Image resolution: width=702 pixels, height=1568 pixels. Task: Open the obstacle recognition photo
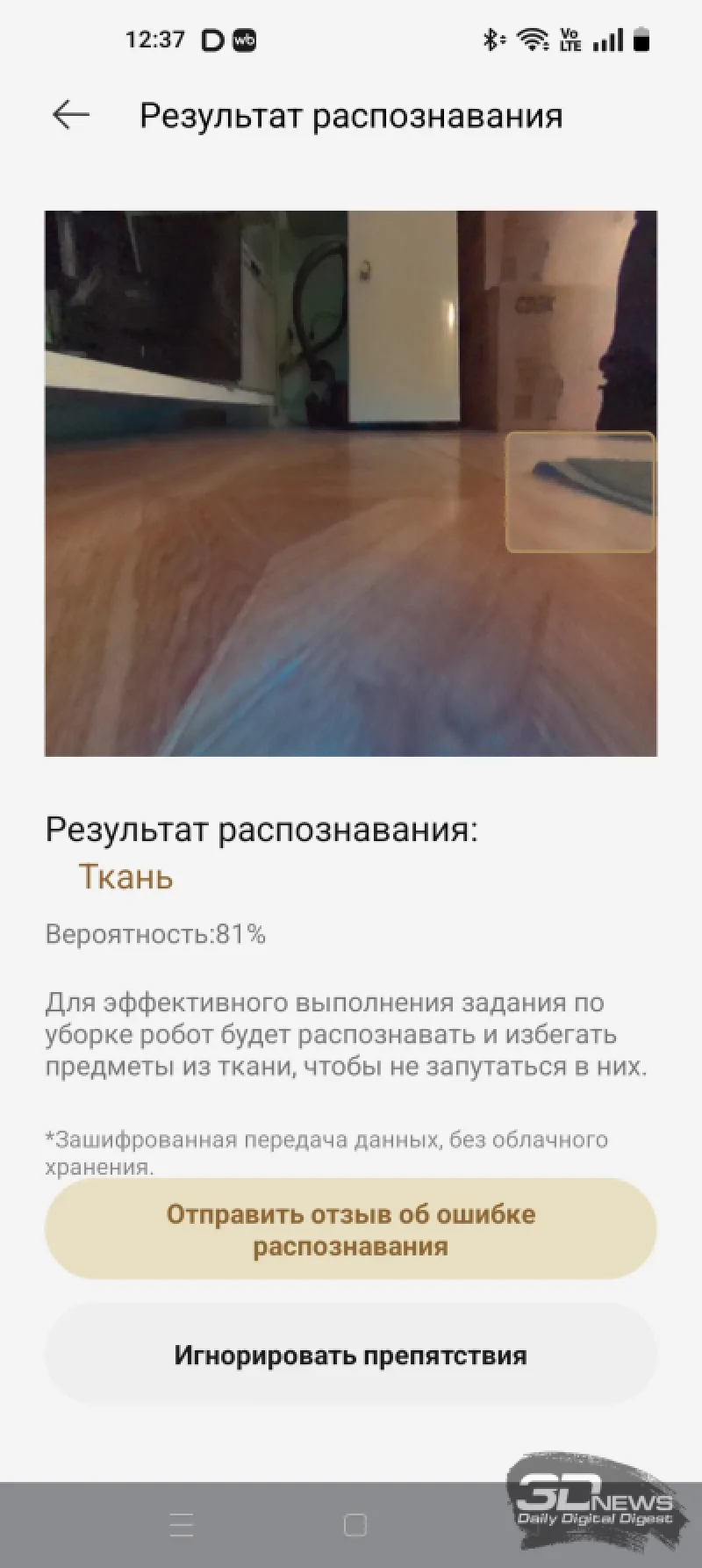point(351,483)
